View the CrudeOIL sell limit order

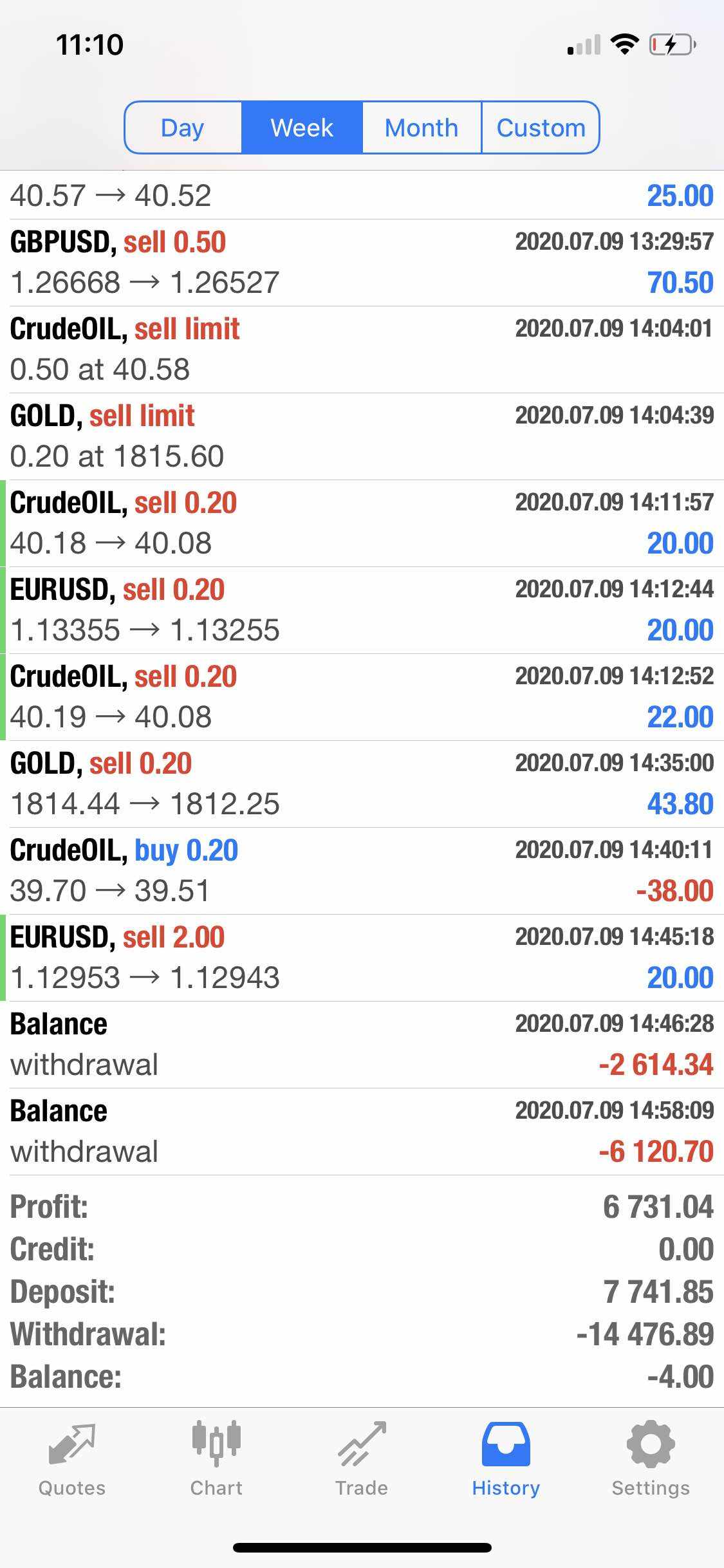point(362,350)
